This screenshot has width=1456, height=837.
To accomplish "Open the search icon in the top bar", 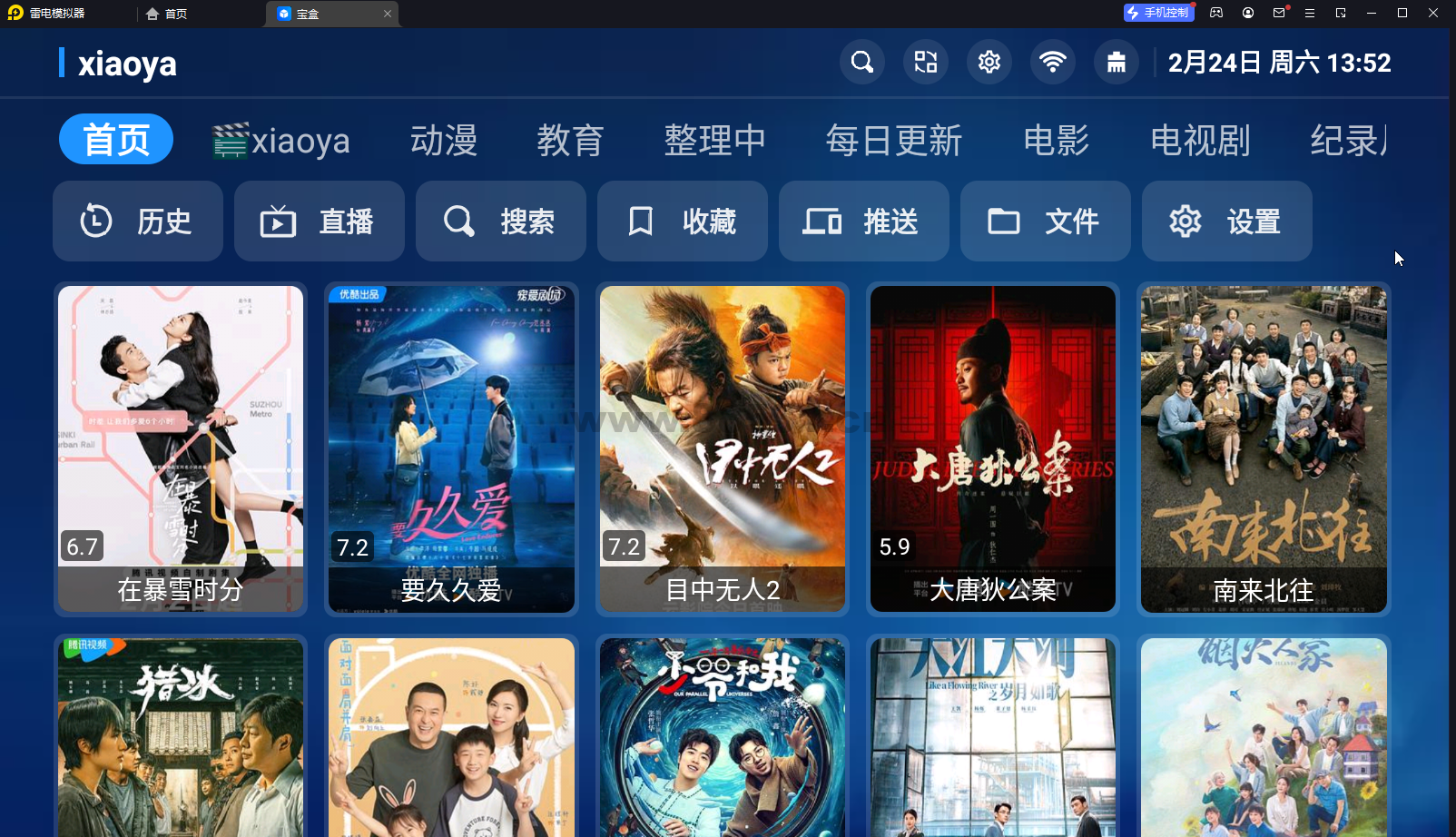I will 861,63.
